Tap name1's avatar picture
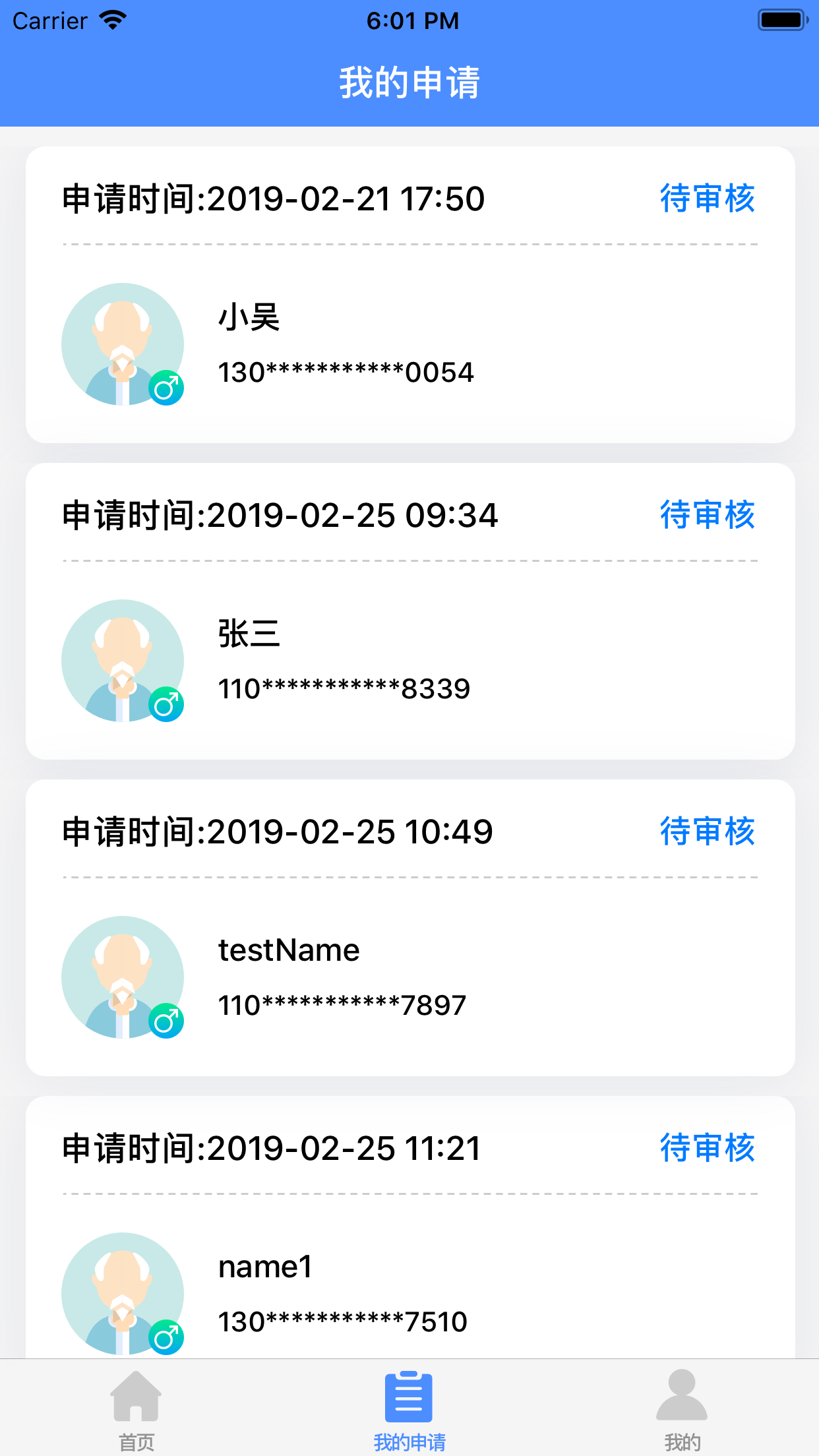This screenshot has height=1456, width=819. pos(122,1292)
